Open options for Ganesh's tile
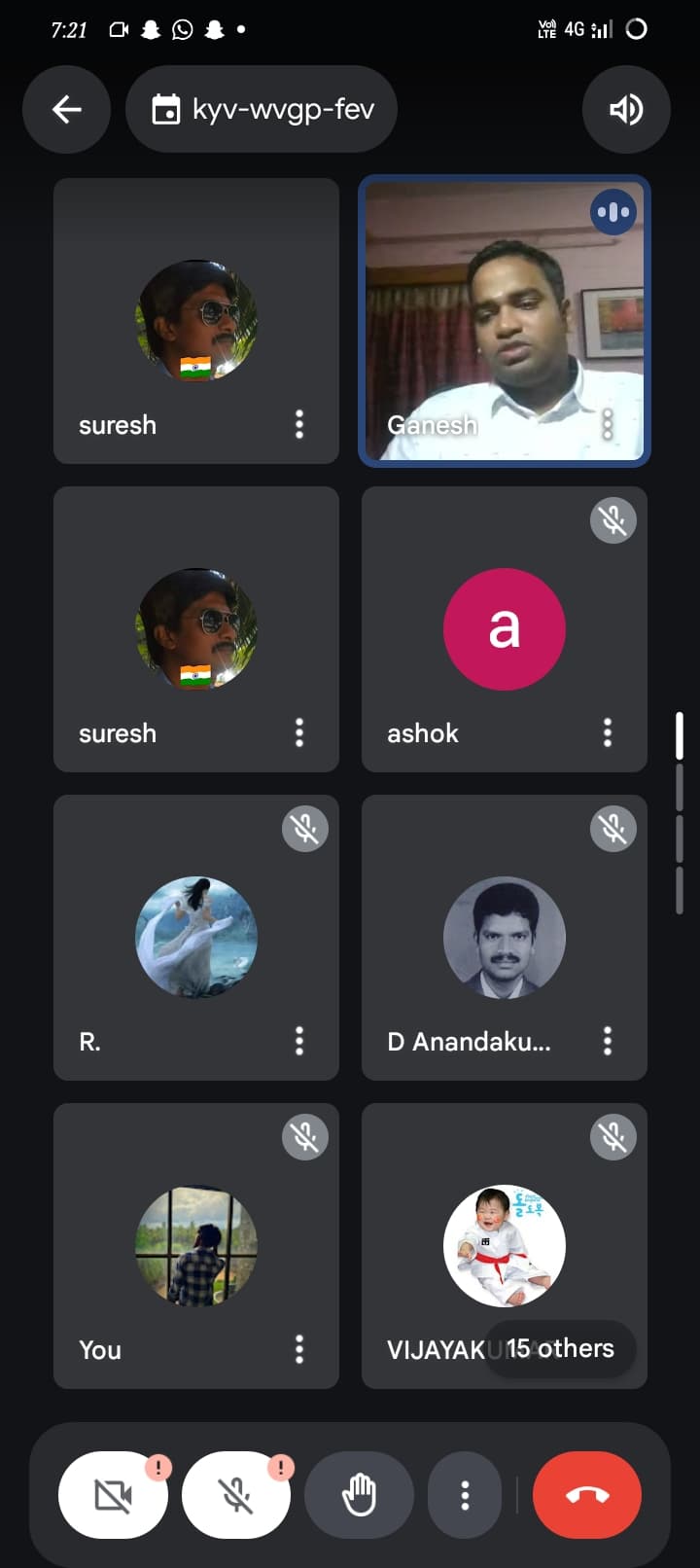Viewport: 700px width, 1568px height. (x=608, y=424)
